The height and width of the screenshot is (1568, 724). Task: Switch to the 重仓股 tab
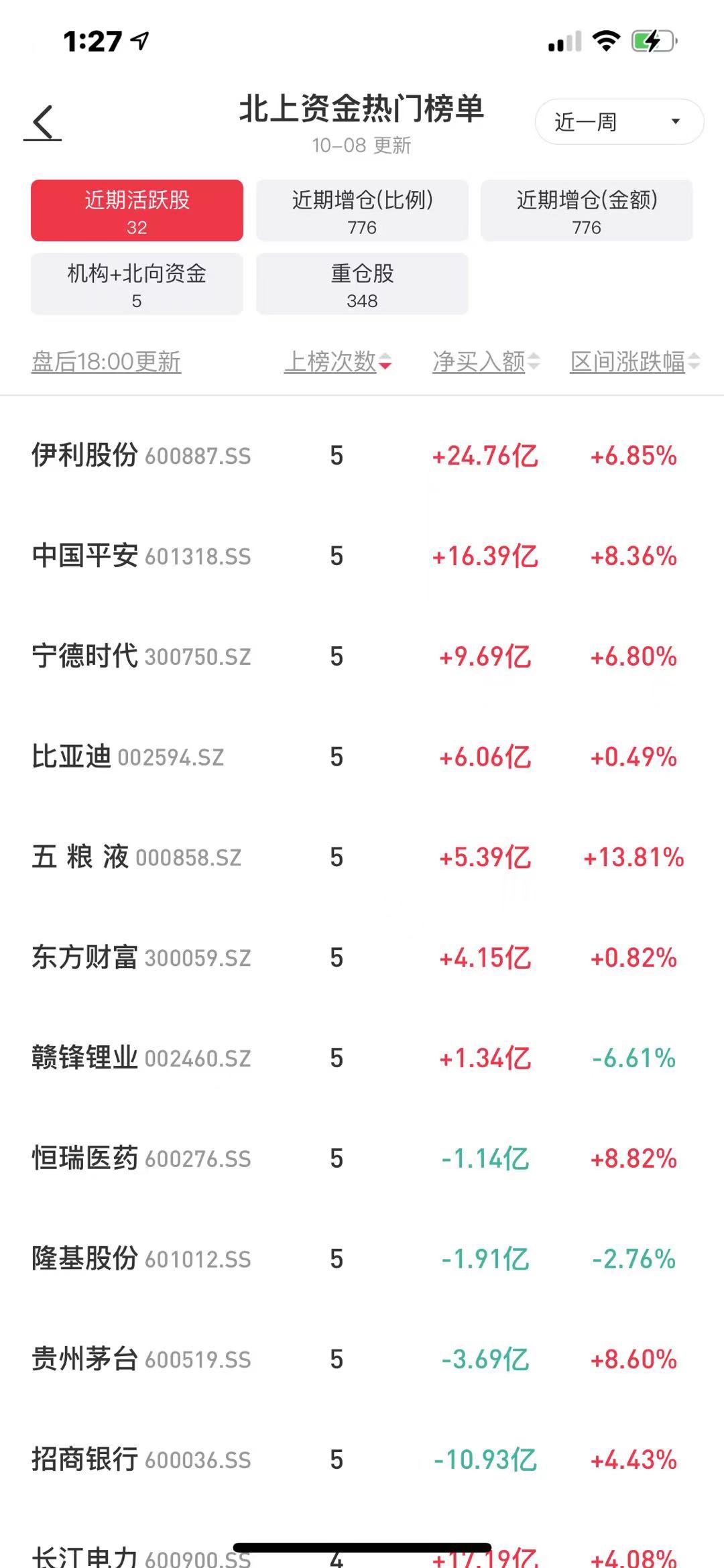coord(362,284)
